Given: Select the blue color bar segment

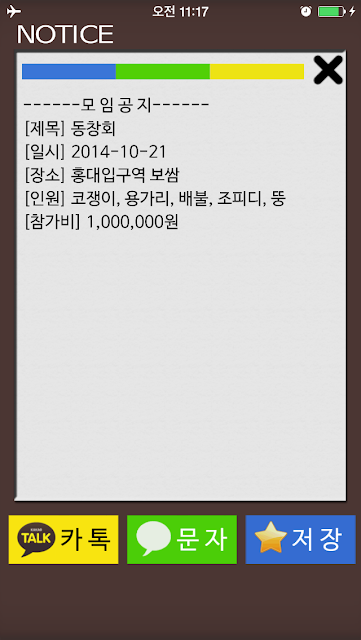Looking at the screenshot, I should (x=69, y=71).
